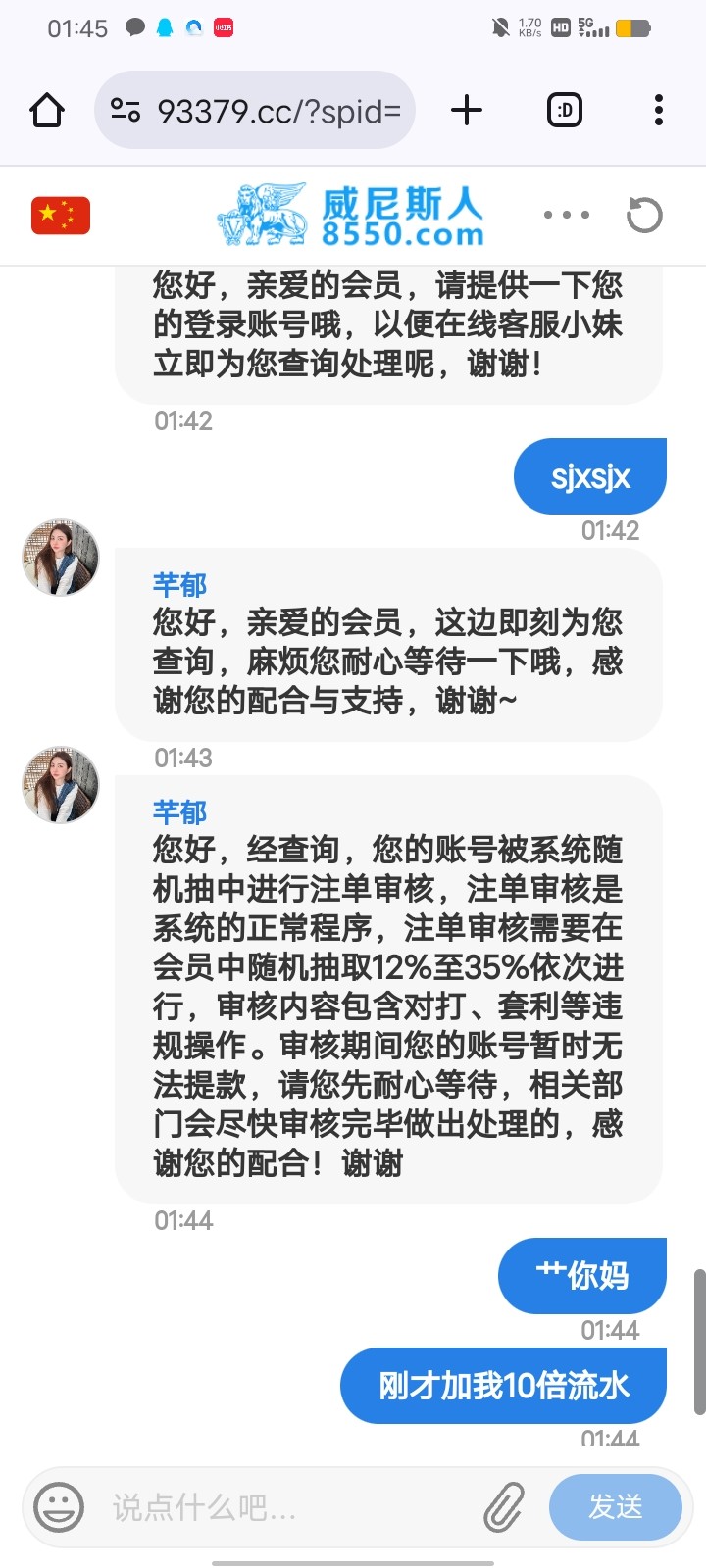
Task: Open the browser overflow menu
Action: [x=659, y=110]
